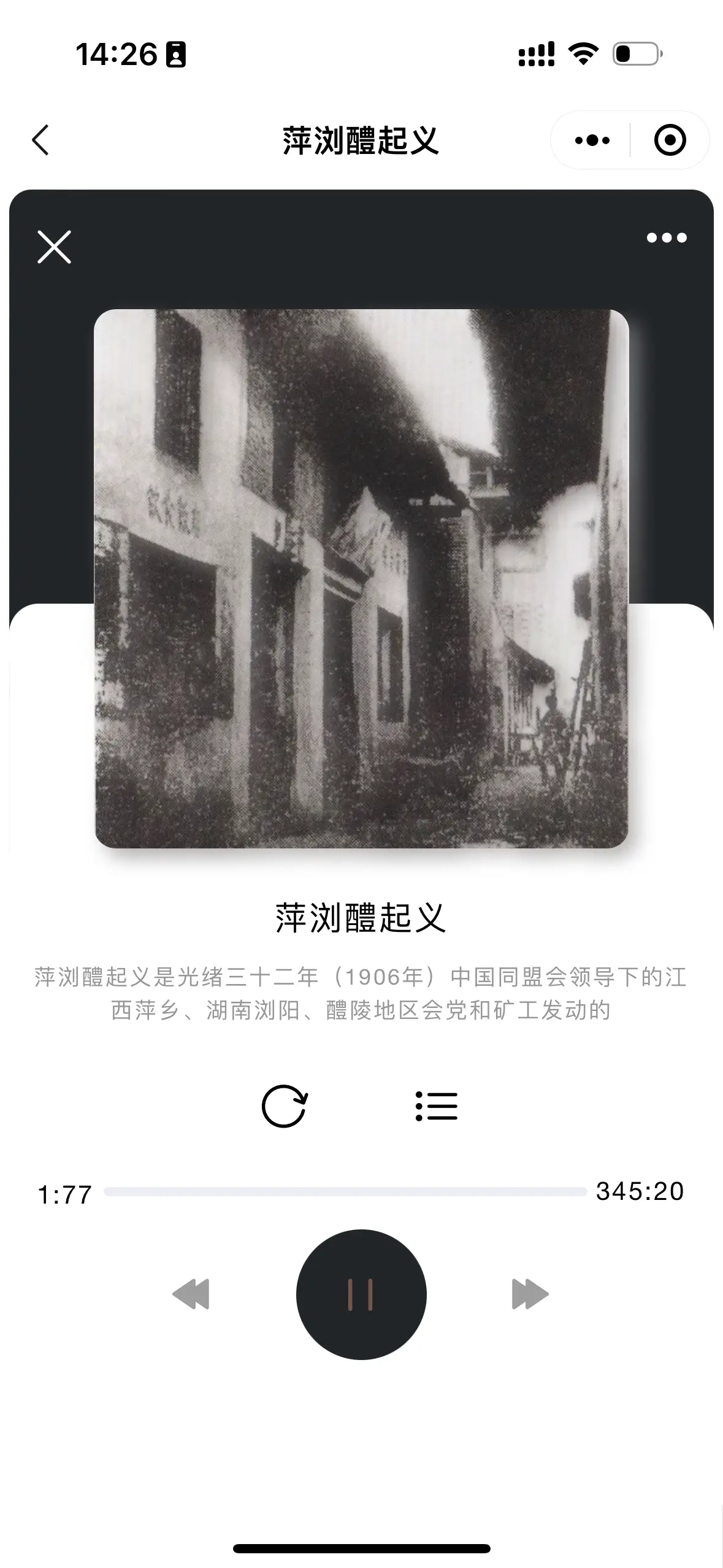Dismiss the audio player with the X

click(55, 247)
